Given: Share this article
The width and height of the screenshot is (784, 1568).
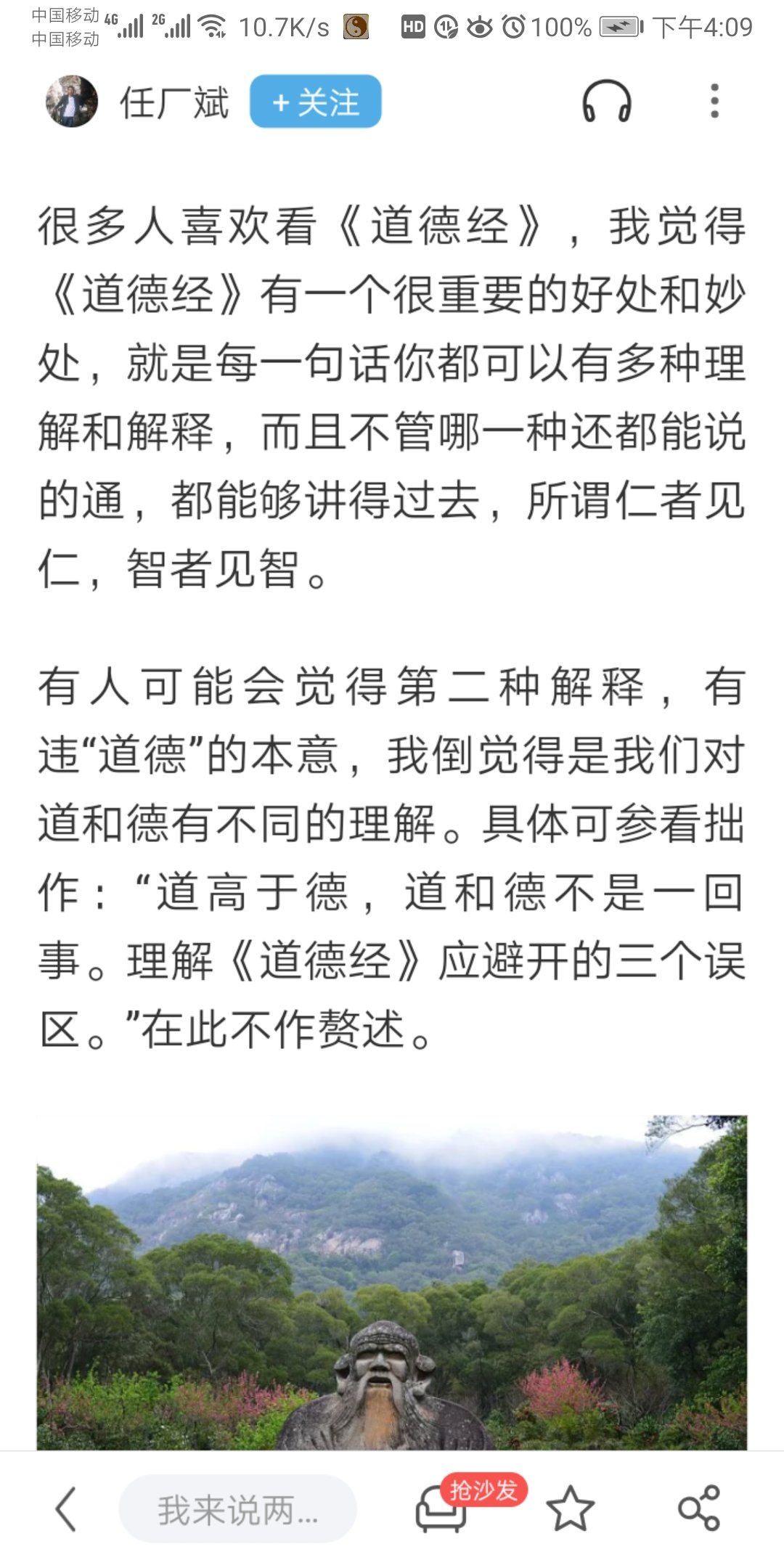Looking at the screenshot, I should point(698,1509).
